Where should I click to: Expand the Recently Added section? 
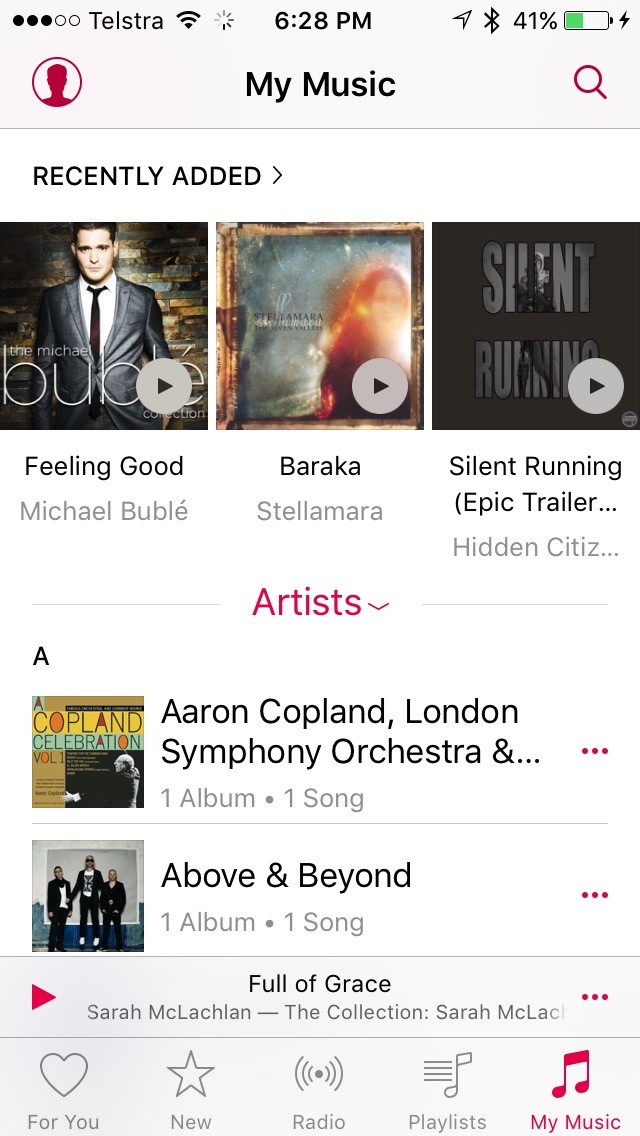point(157,175)
